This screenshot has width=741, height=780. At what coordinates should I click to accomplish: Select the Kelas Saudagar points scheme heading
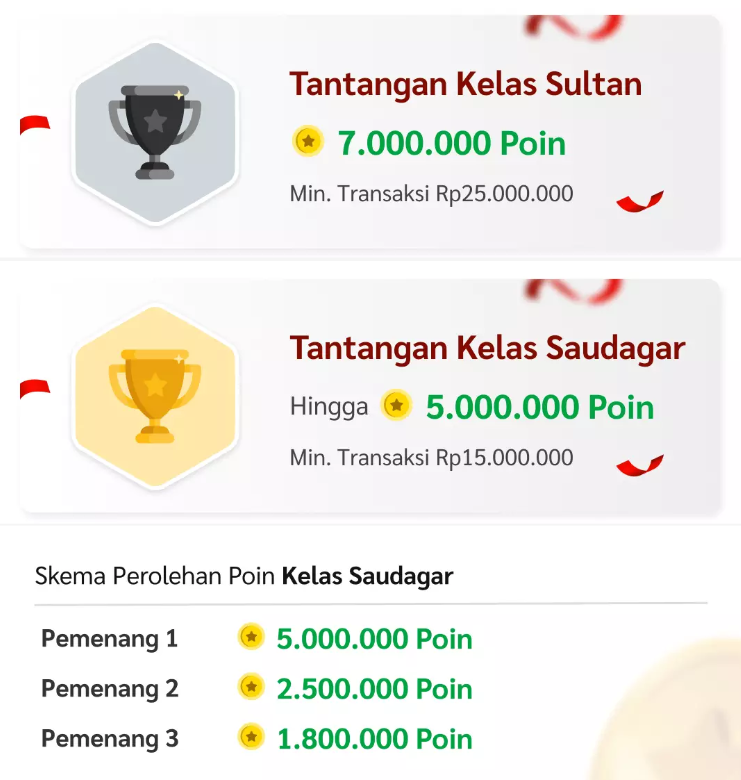(244, 576)
